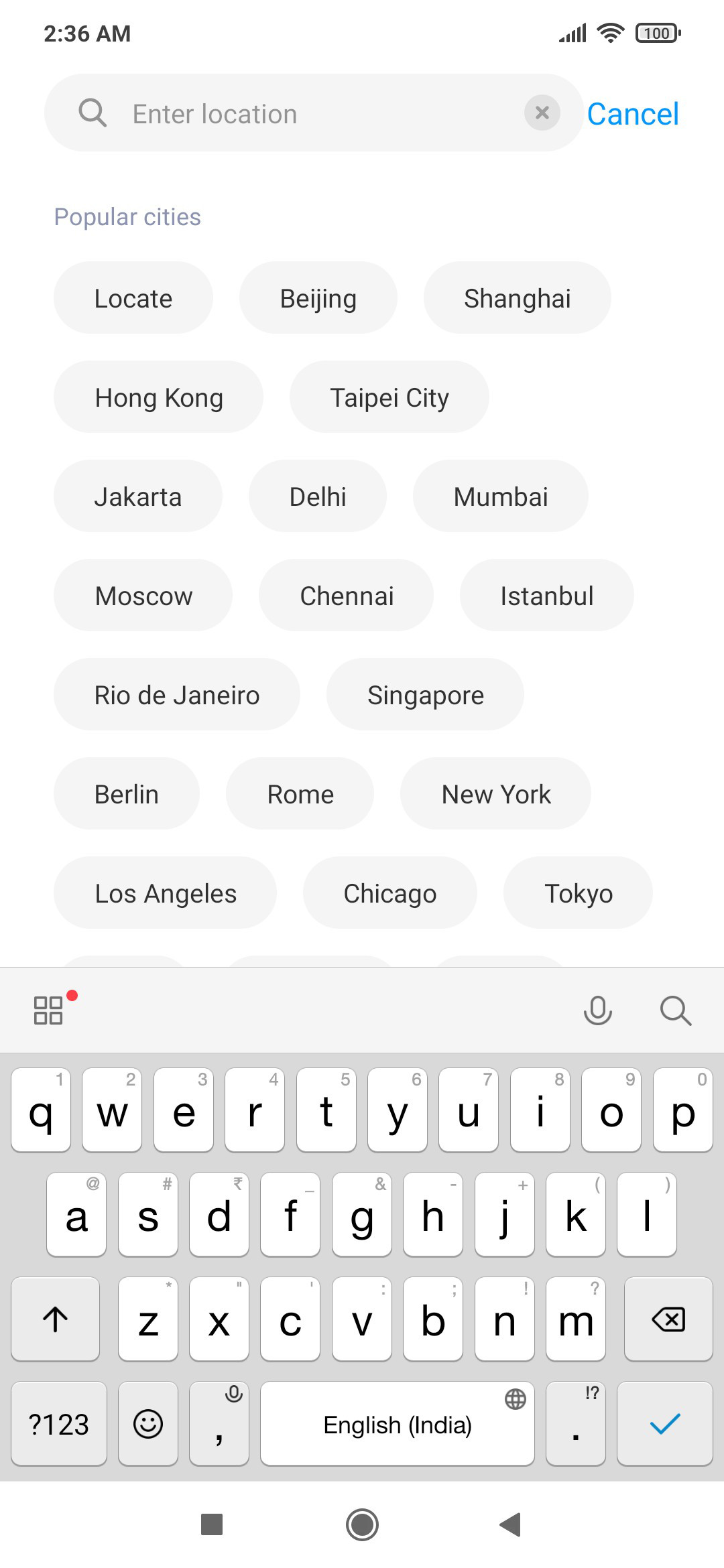Select Jakarta as location
This screenshot has width=724, height=1568.
click(138, 497)
